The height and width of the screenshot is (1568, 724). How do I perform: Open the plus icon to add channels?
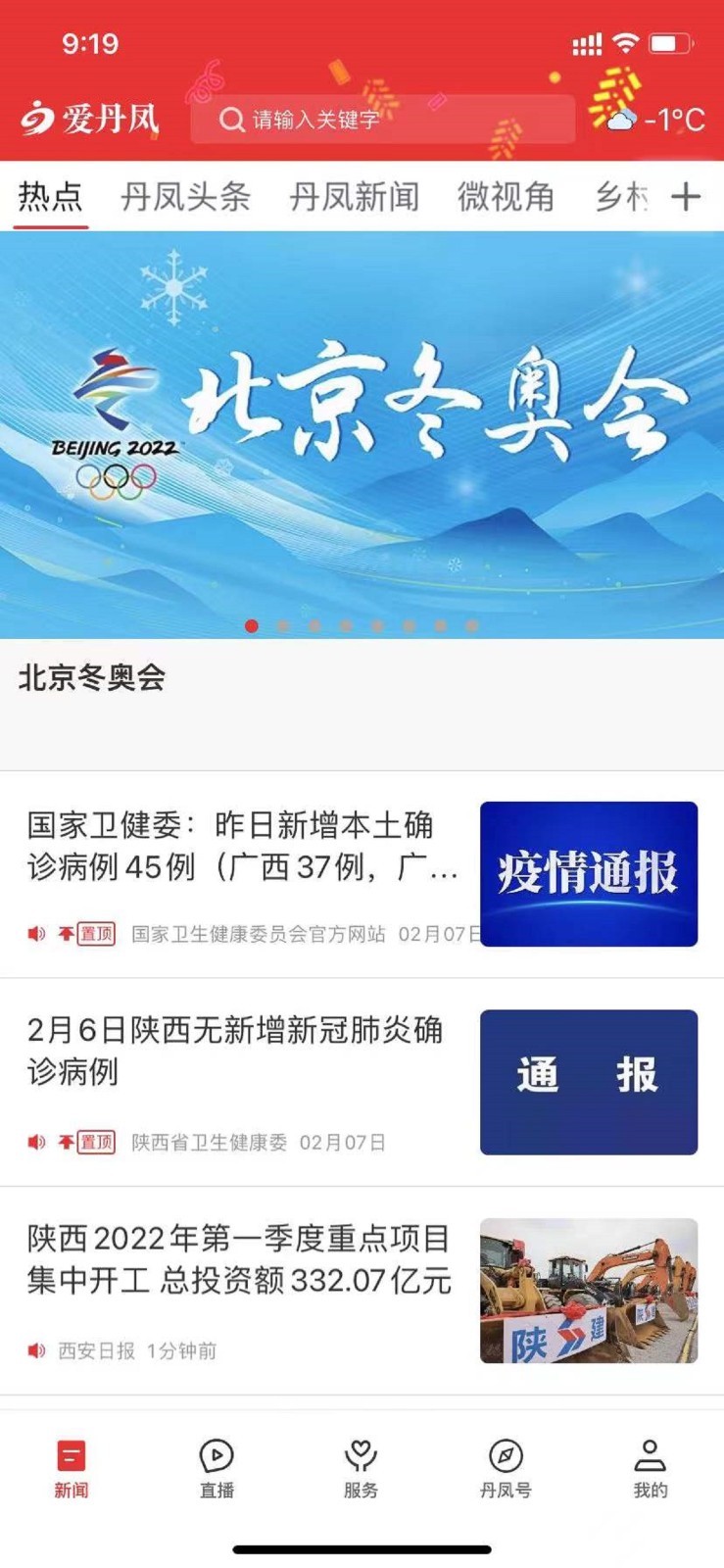click(686, 197)
